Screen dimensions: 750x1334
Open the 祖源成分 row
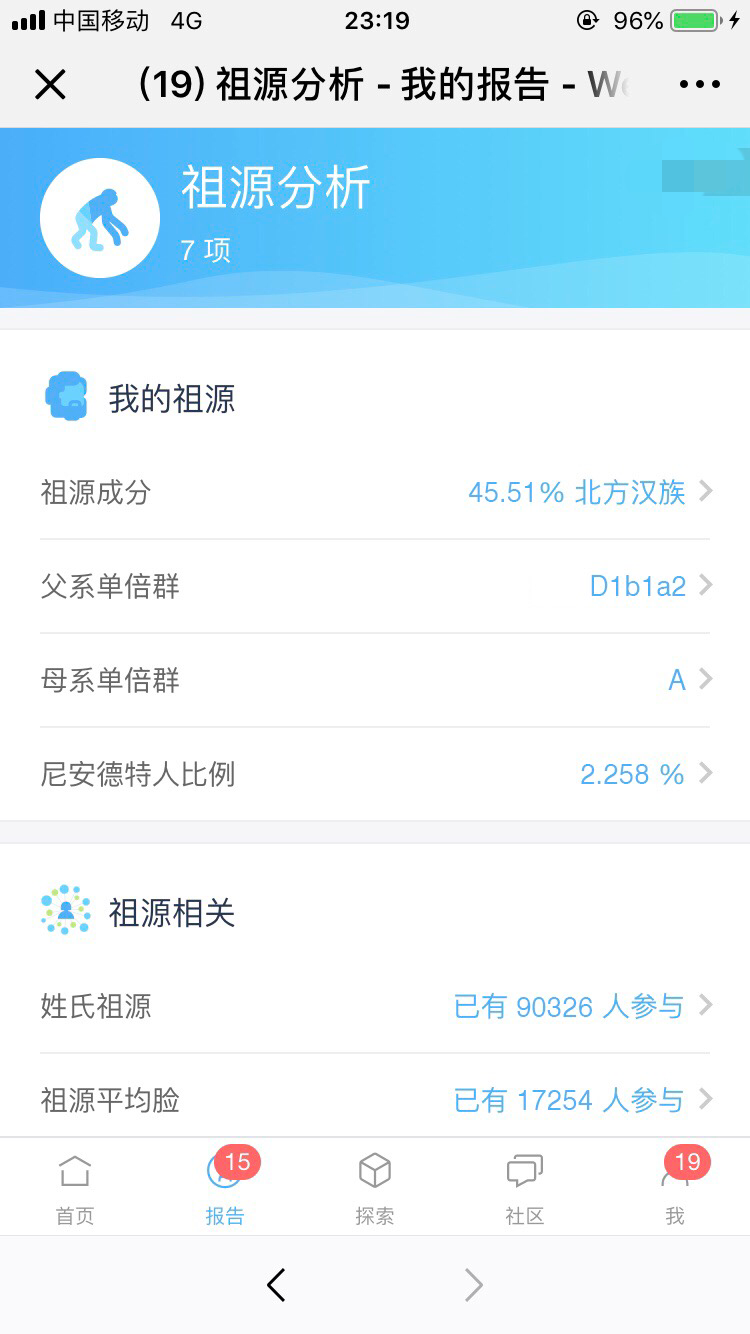click(375, 492)
